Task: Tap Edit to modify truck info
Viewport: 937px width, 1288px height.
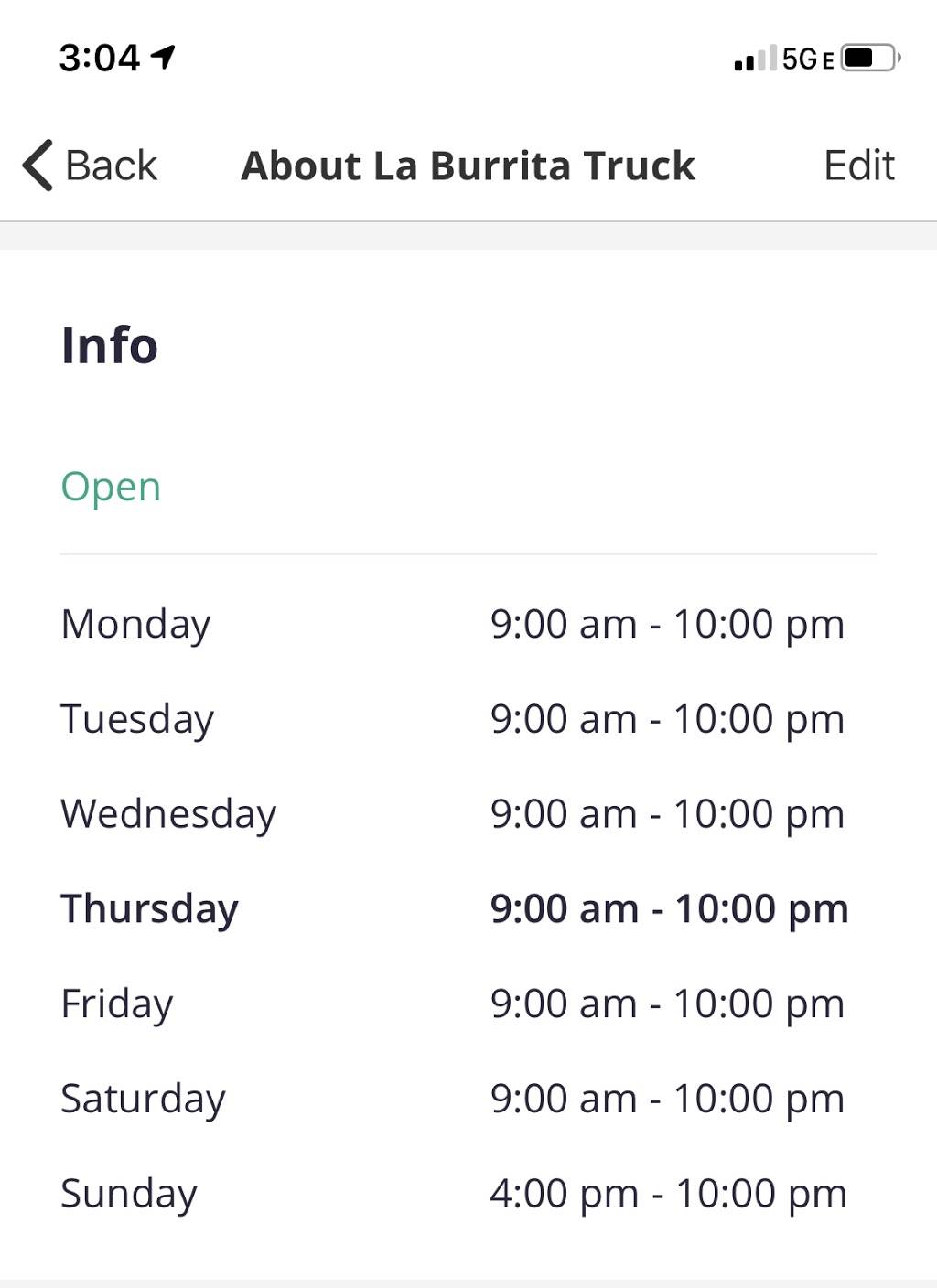Action: (x=858, y=166)
